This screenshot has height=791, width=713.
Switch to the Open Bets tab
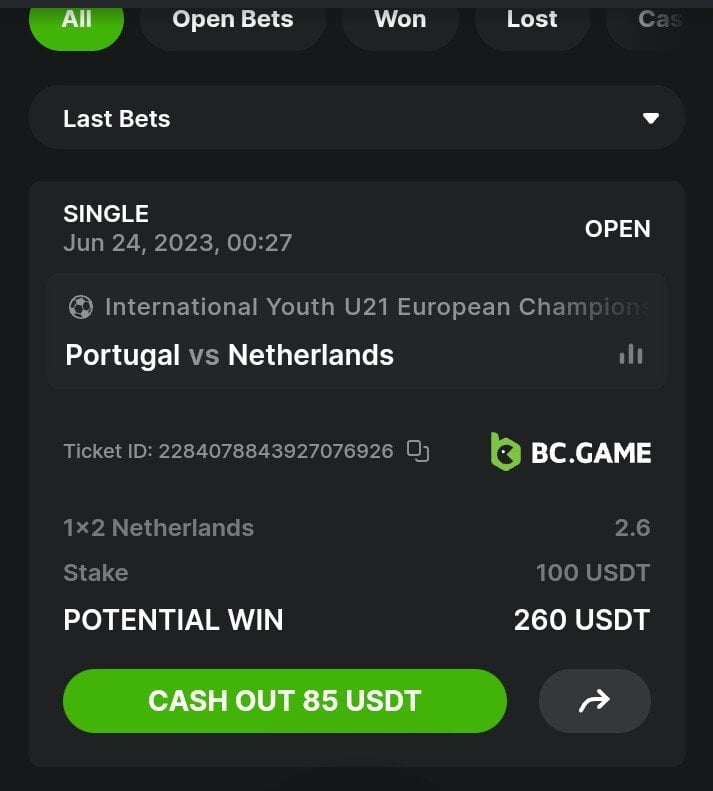coord(233,20)
